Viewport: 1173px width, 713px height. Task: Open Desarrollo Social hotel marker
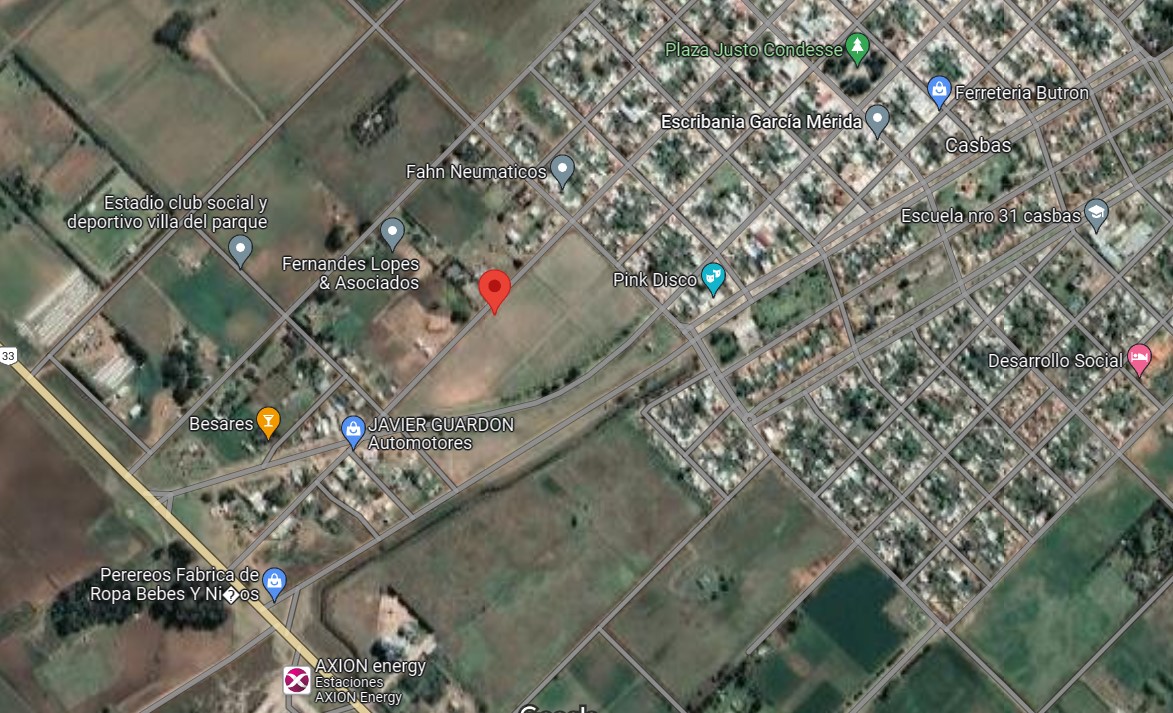click(x=1139, y=359)
